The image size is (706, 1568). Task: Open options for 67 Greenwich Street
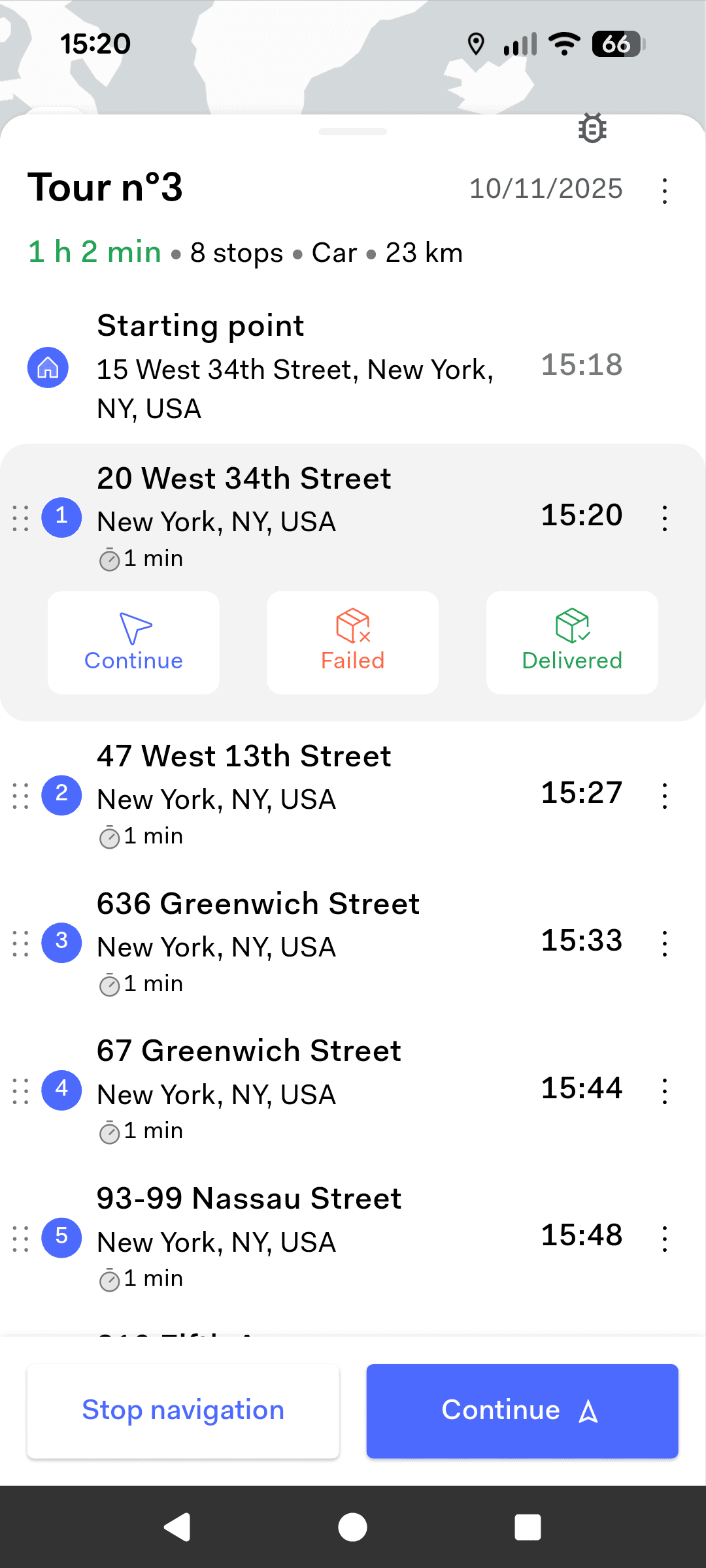coord(665,1091)
